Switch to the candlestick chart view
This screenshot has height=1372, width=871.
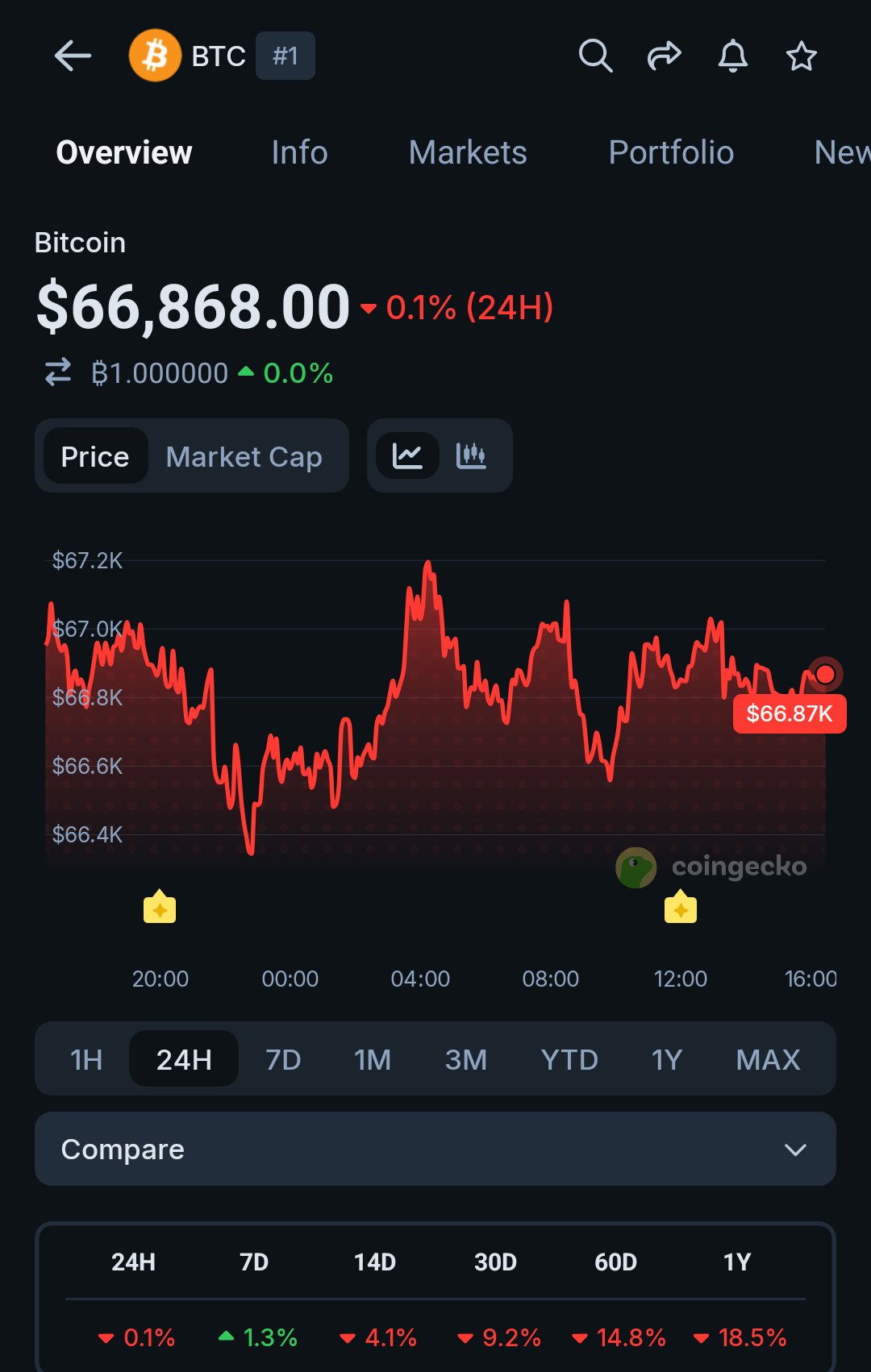(471, 456)
